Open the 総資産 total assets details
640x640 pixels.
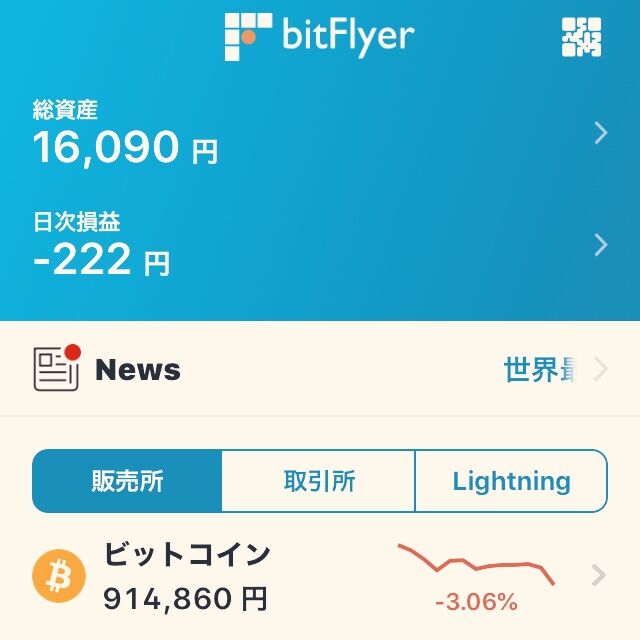[x=320, y=134]
